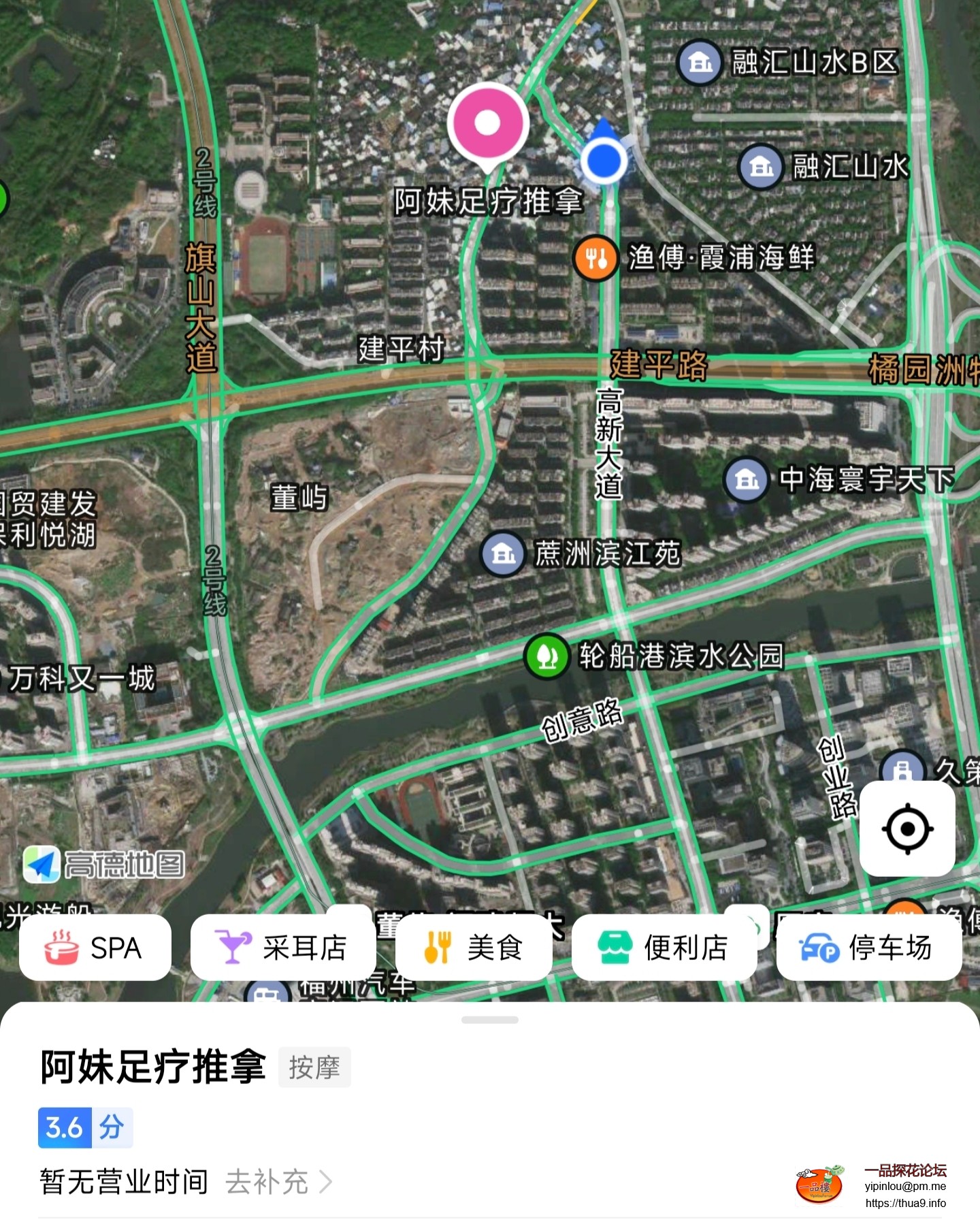Open the 渔傅·霞浦海鲜 restaurant marker

596,258
